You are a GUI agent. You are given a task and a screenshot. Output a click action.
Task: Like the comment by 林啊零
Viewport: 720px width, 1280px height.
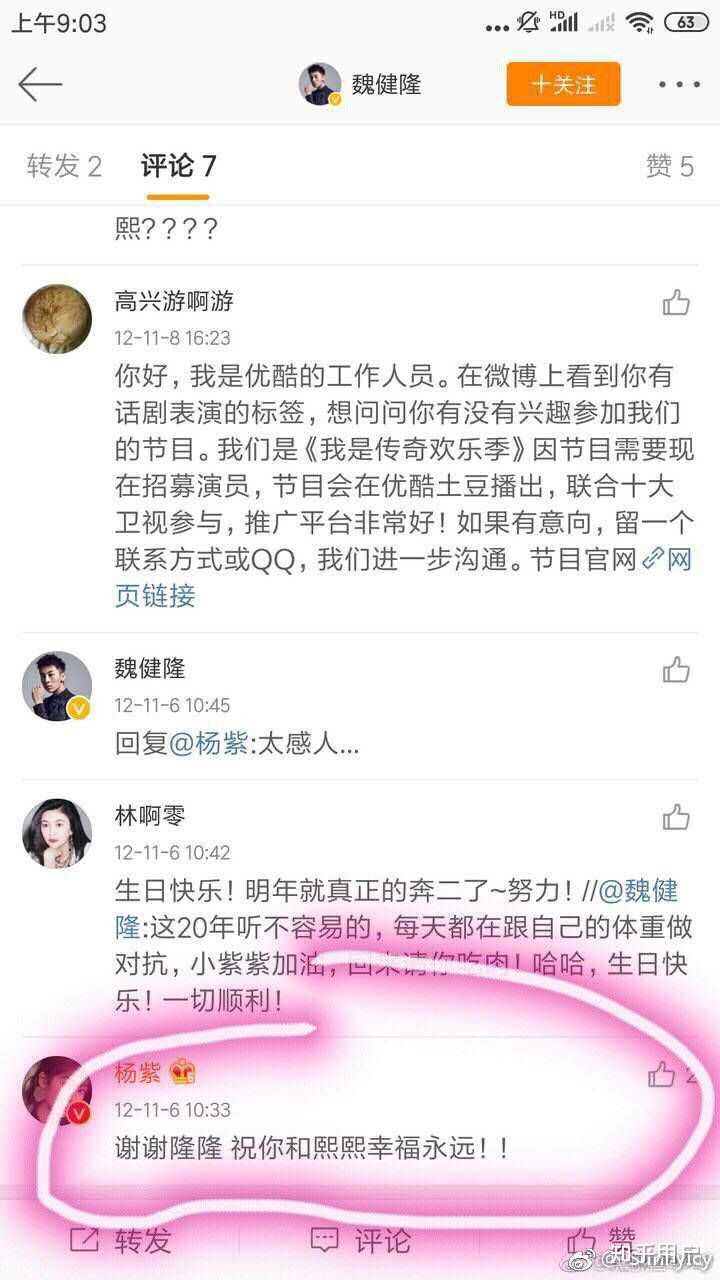676,817
